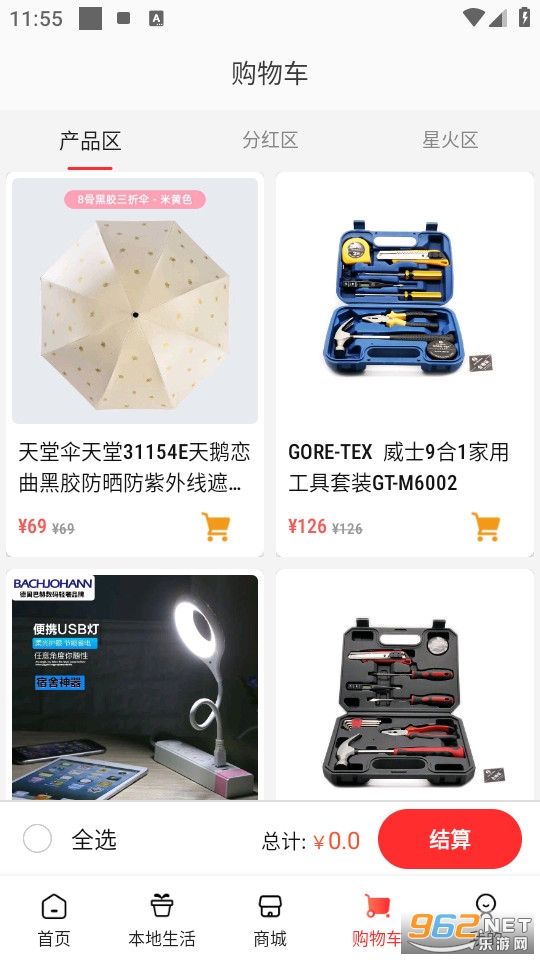Switch to the 分红区 tab

pyautogui.click(x=270, y=140)
